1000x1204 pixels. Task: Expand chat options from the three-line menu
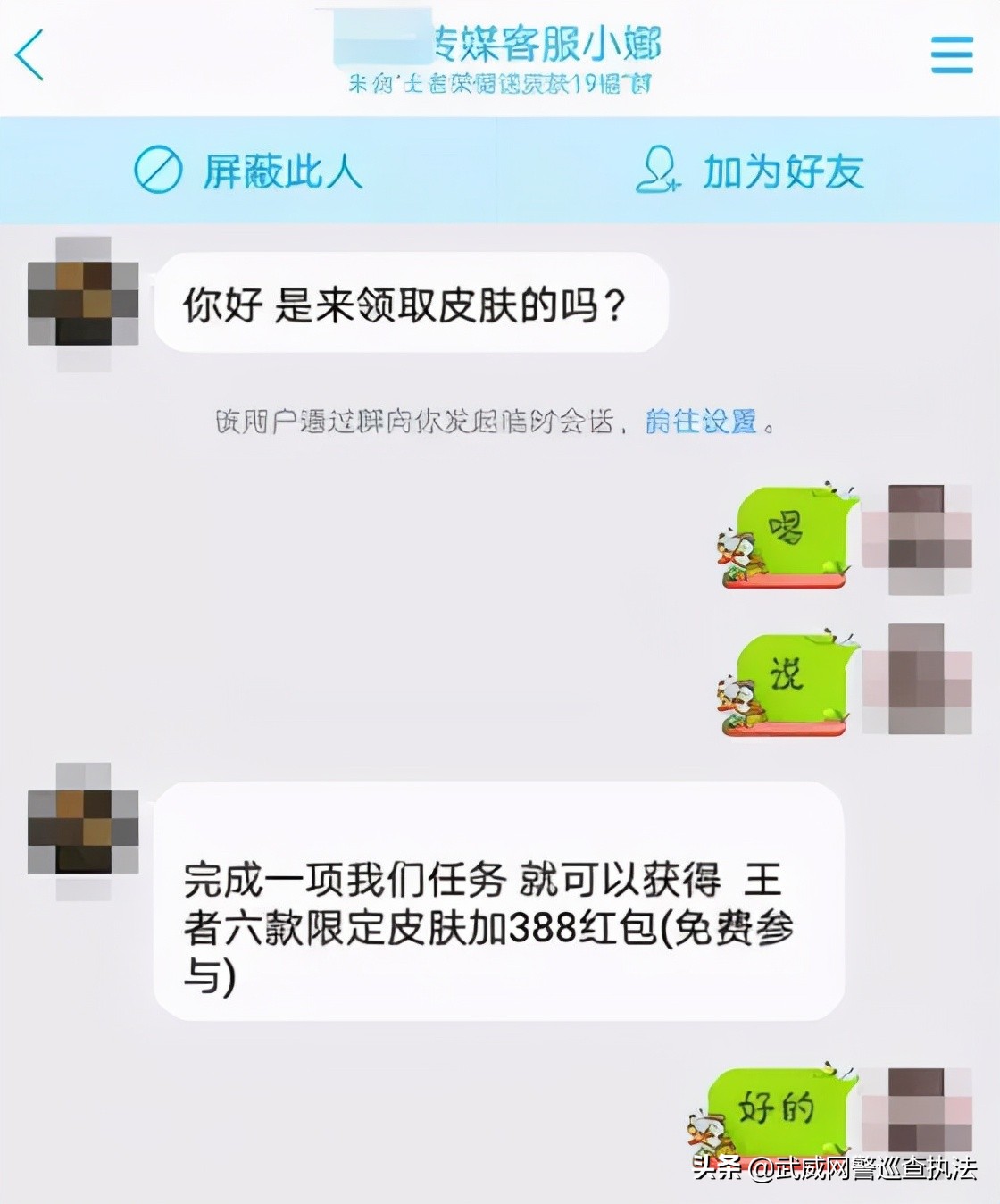coord(952,54)
